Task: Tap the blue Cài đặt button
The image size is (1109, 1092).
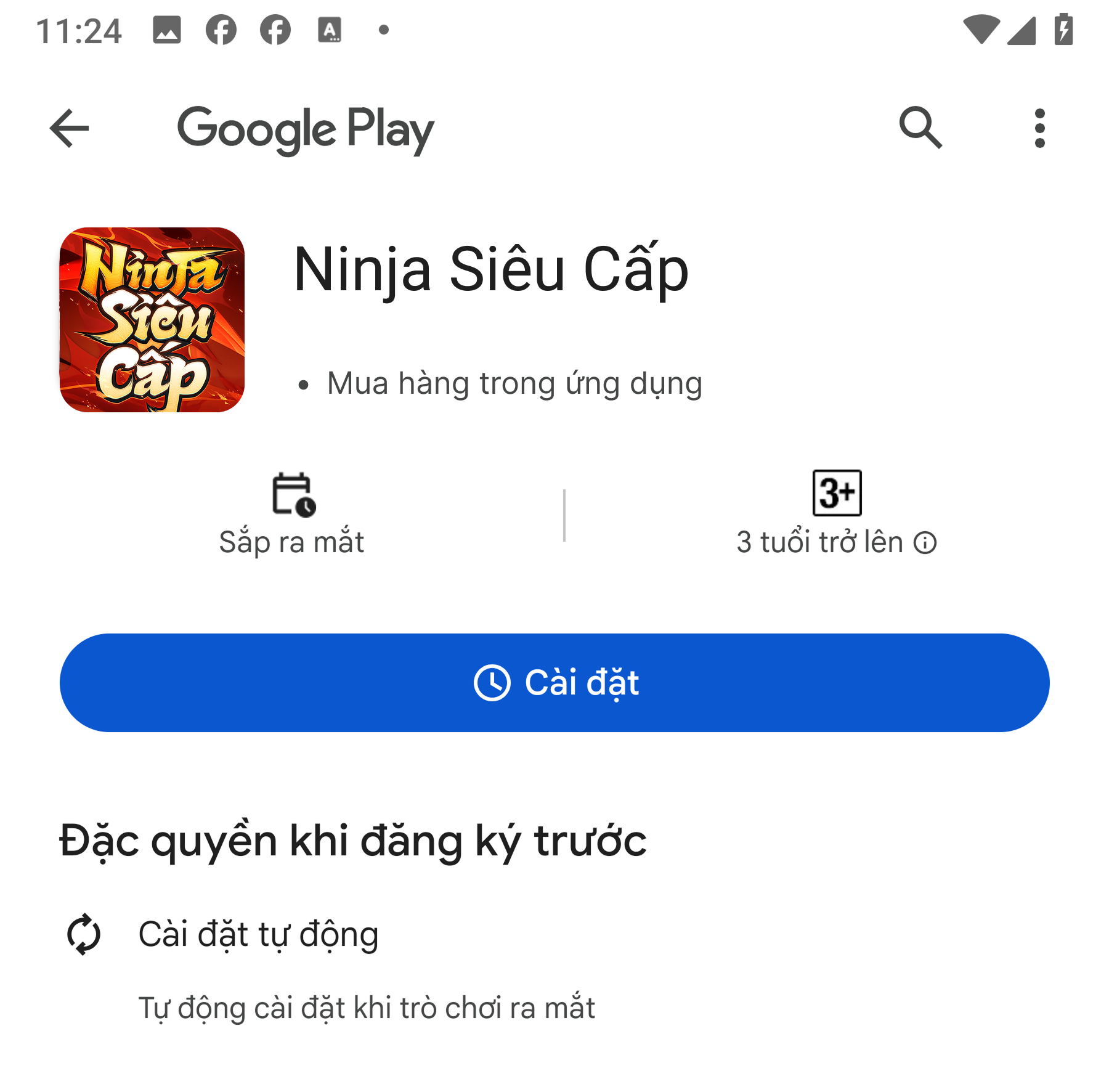Action: coord(554,683)
